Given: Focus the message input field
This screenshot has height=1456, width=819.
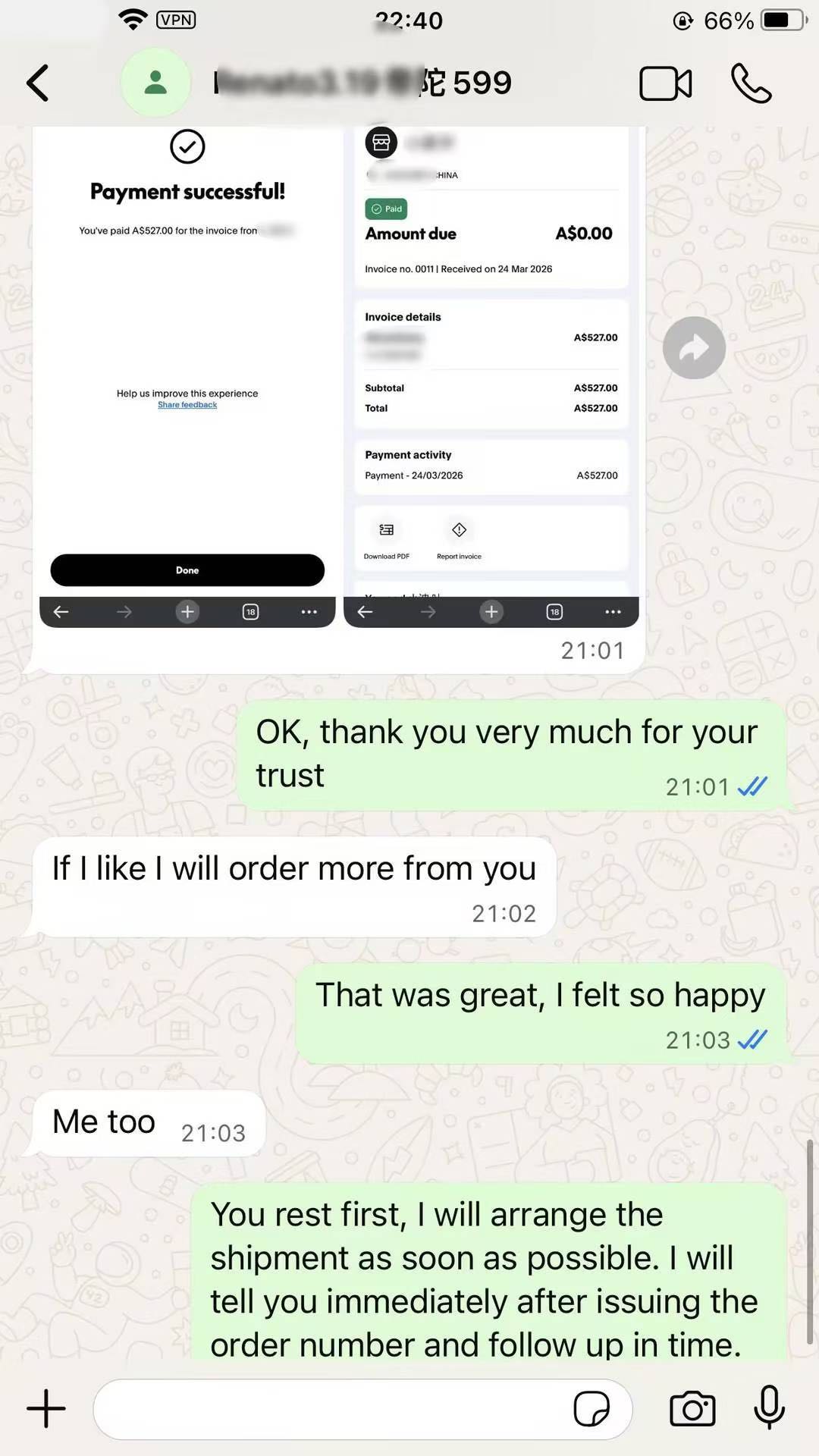Looking at the screenshot, I should pos(334,1409).
